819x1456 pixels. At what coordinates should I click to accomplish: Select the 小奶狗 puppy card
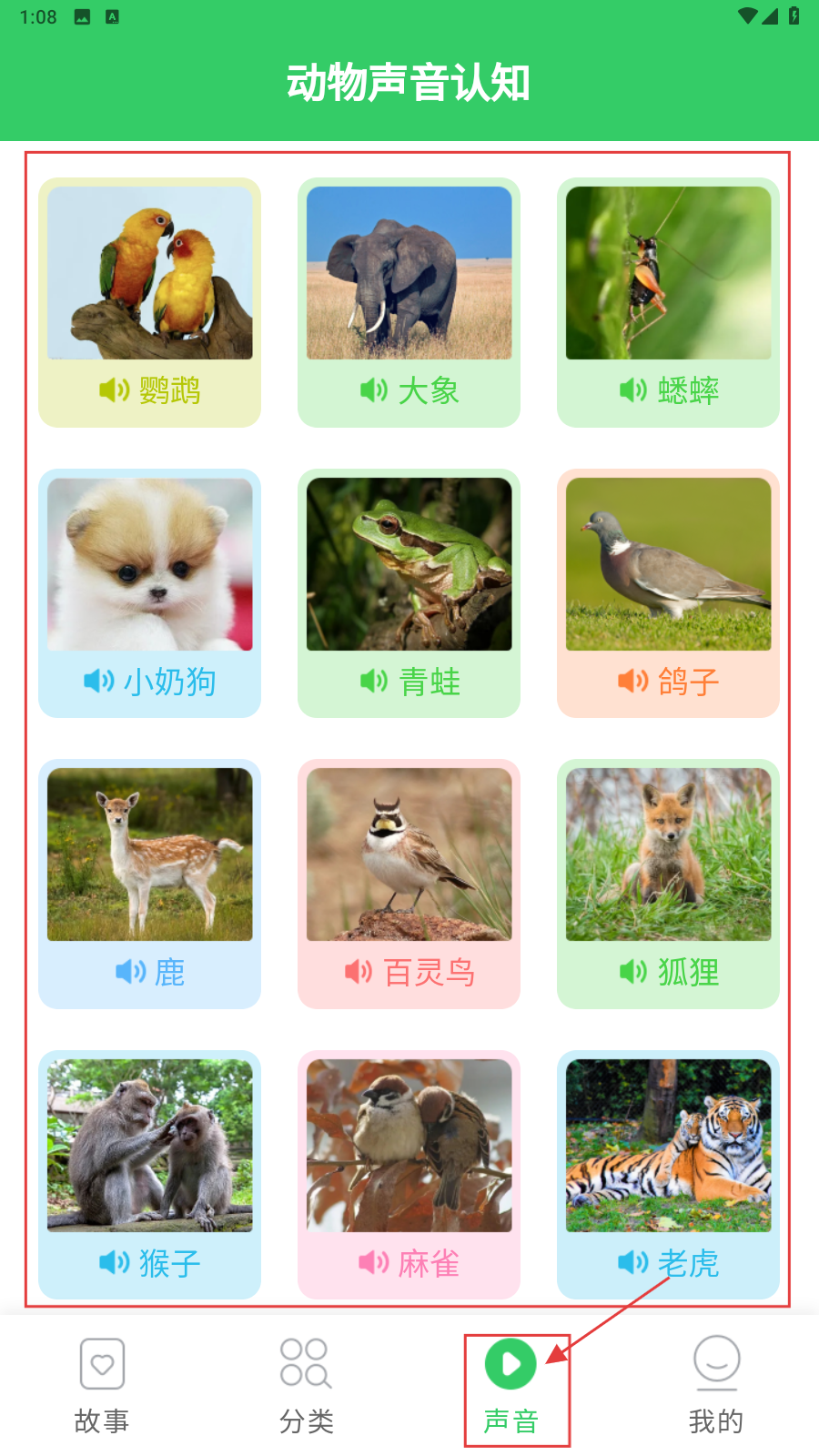pos(150,593)
